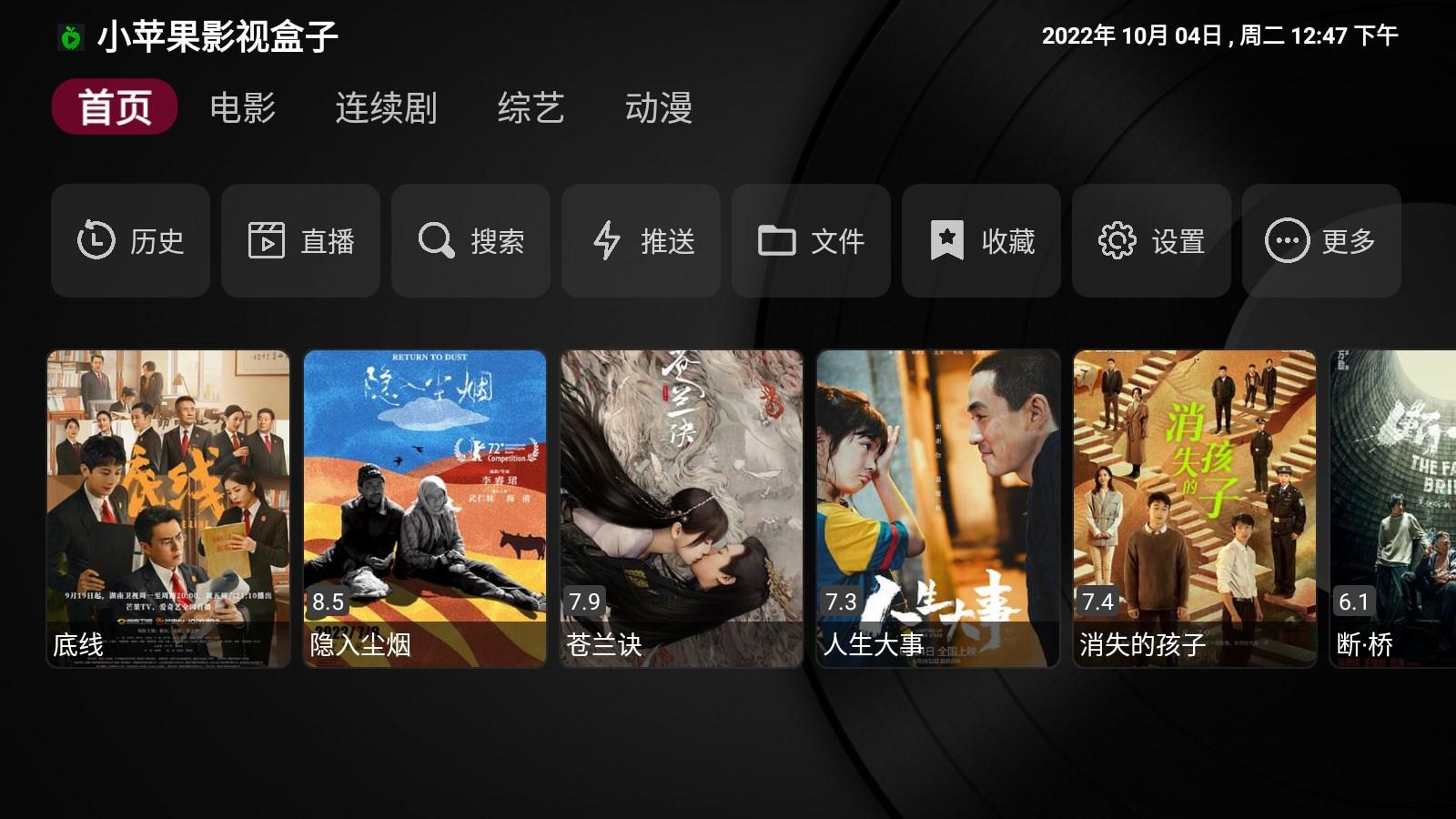Open the 搜索 search button
Viewport: 1456px width, 819px height.
point(470,241)
